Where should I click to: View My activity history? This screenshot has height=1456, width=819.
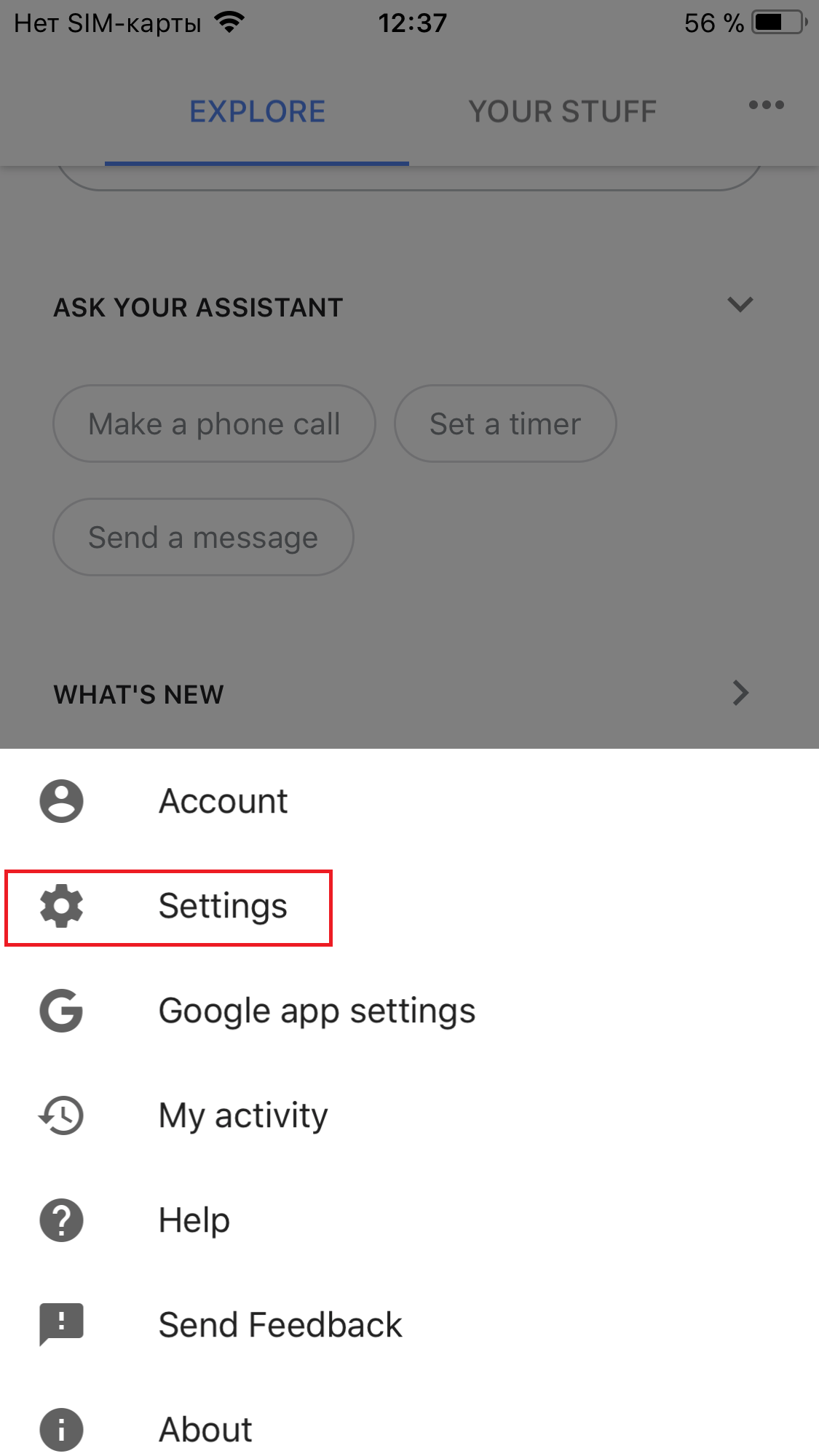[243, 1115]
